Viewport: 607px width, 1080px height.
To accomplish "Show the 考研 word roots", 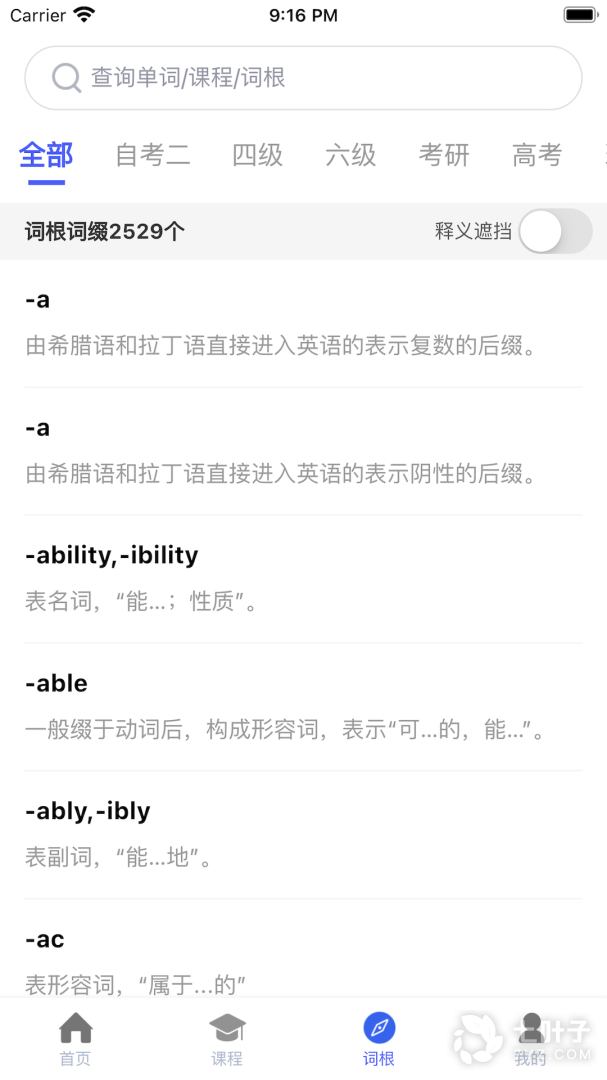I will click(x=443, y=156).
